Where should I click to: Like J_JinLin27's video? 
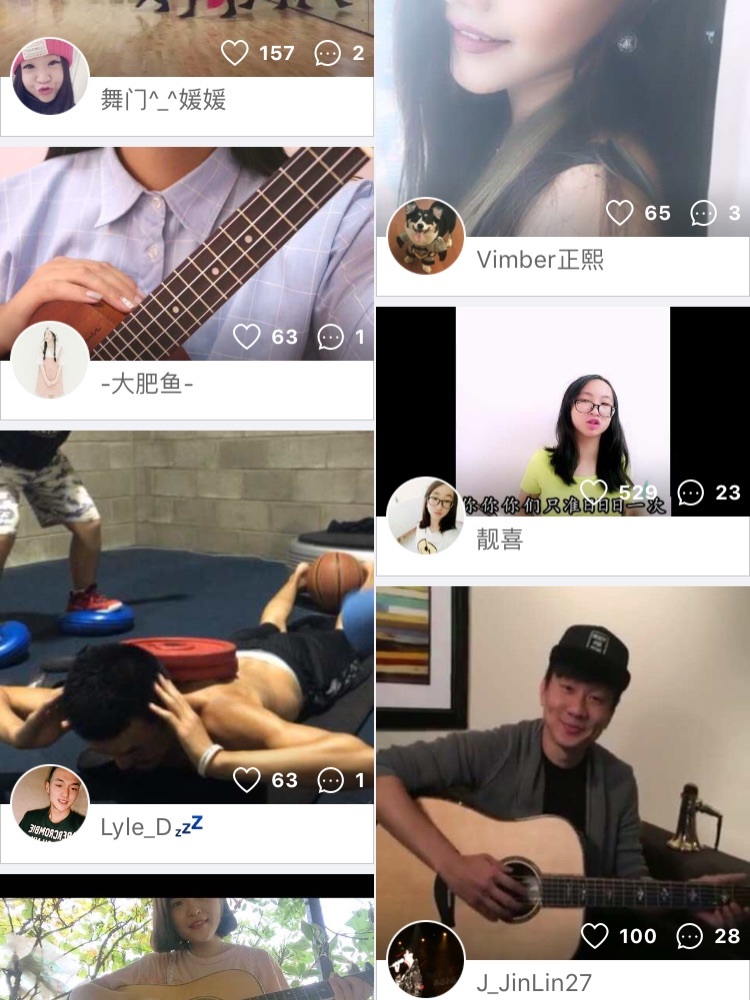[x=595, y=936]
